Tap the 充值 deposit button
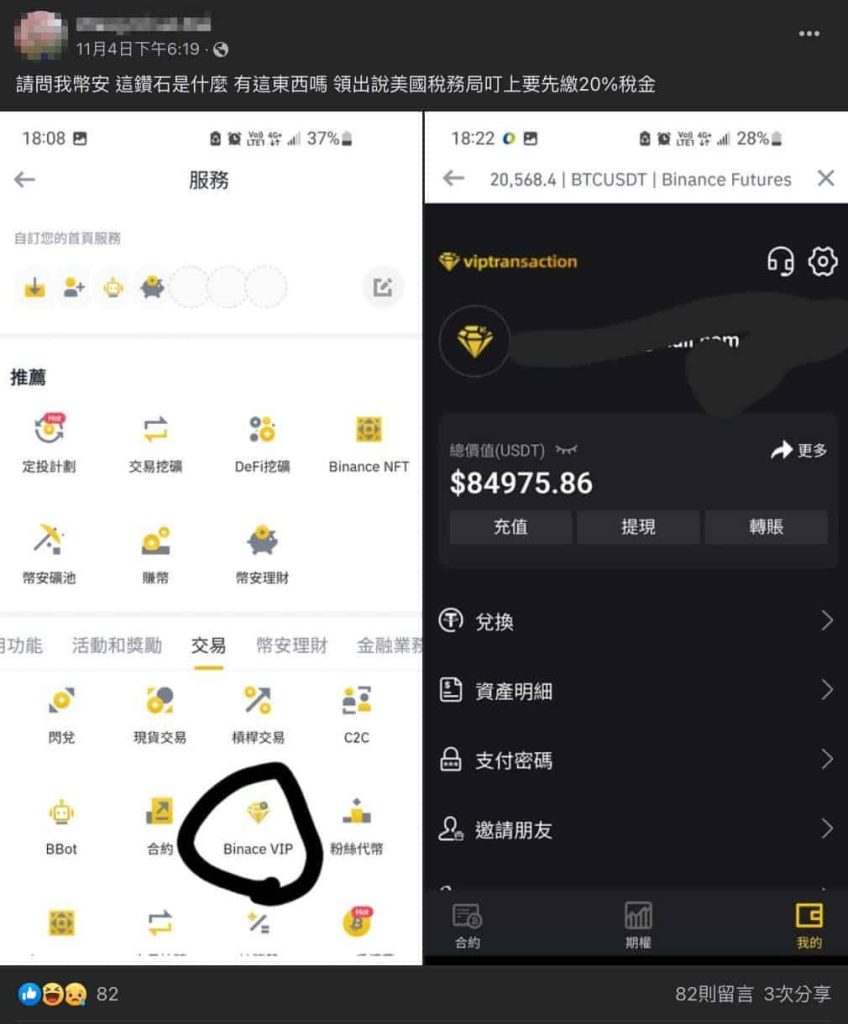 pyautogui.click(x=510, y=527)
